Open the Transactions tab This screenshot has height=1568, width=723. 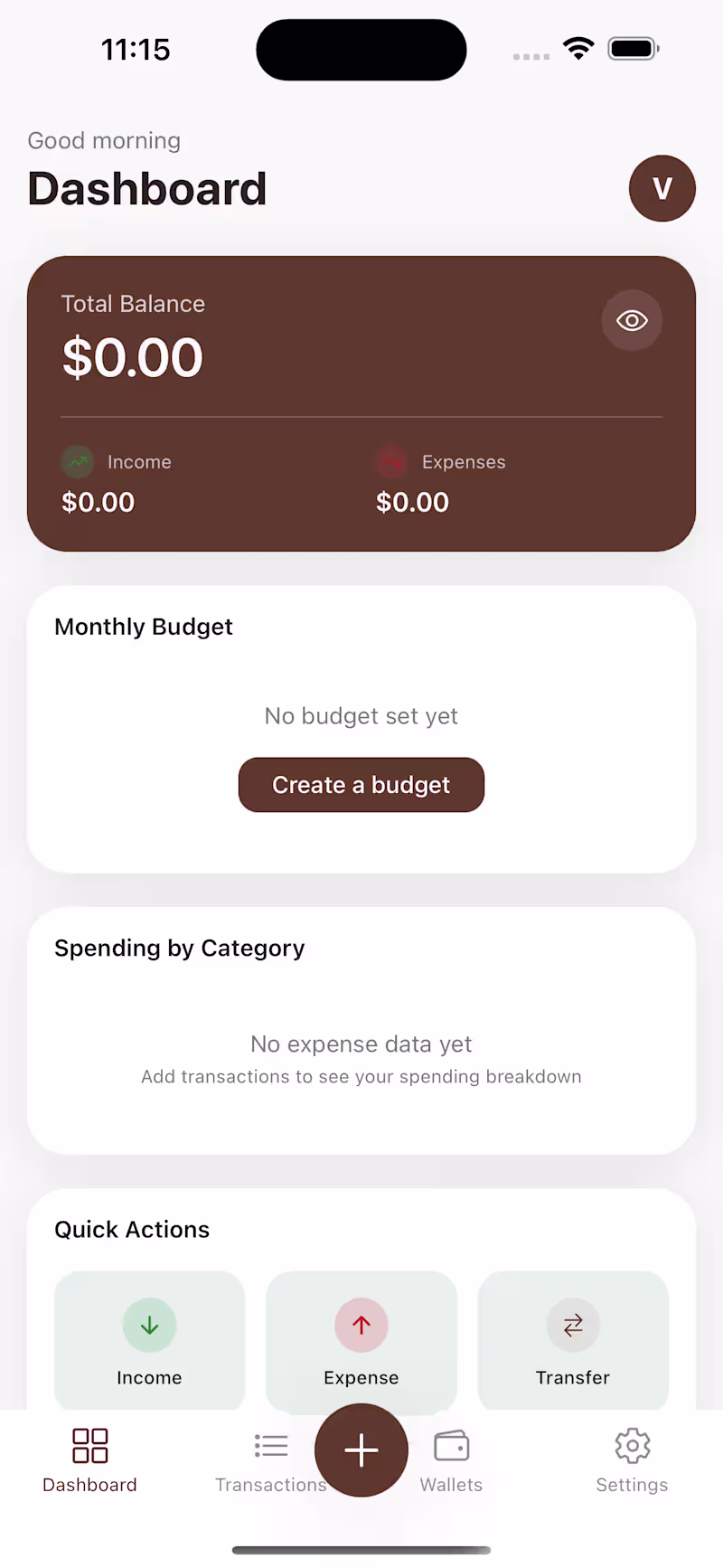(x=270, y=1458)
